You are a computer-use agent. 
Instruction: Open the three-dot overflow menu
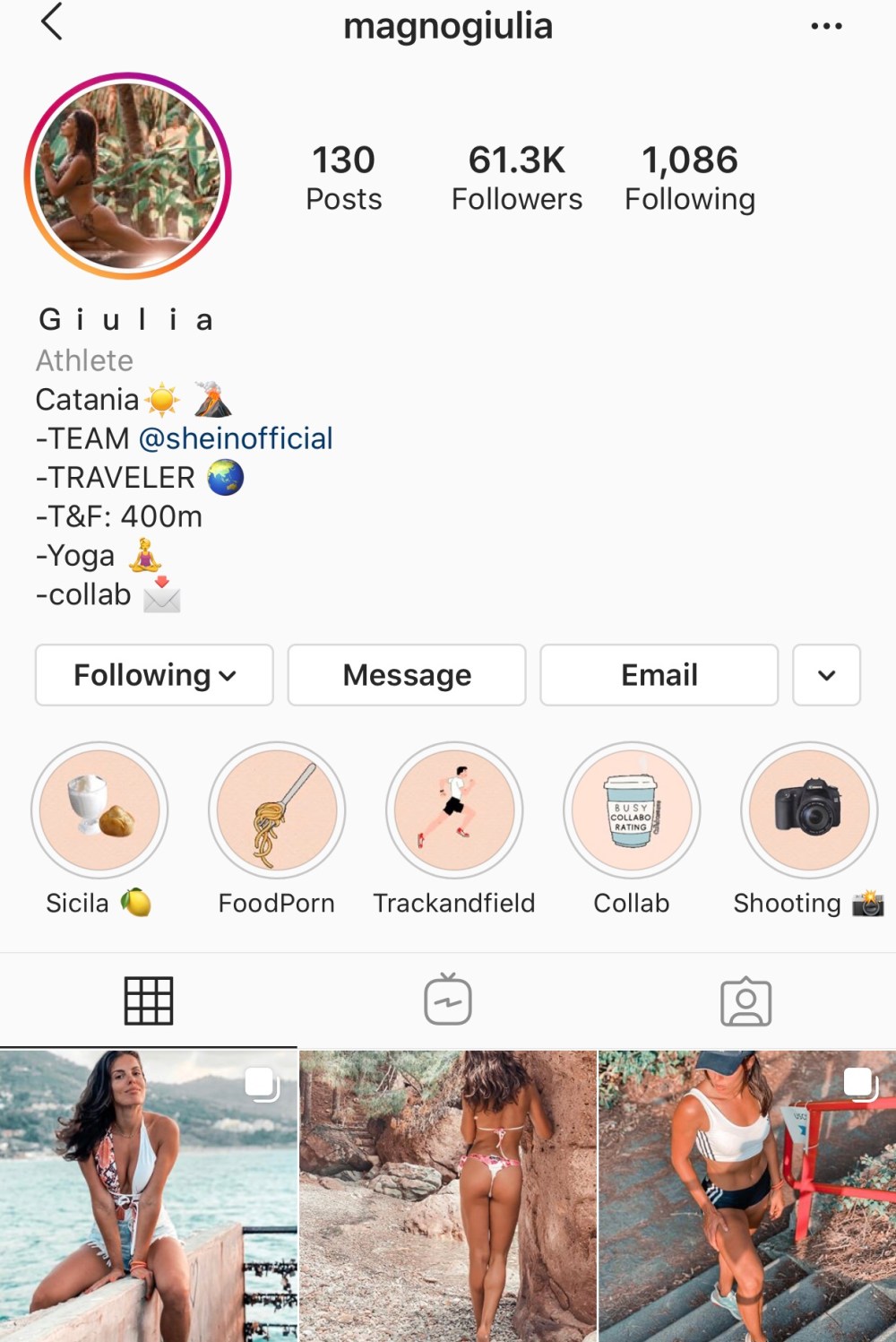pos(825,26)
